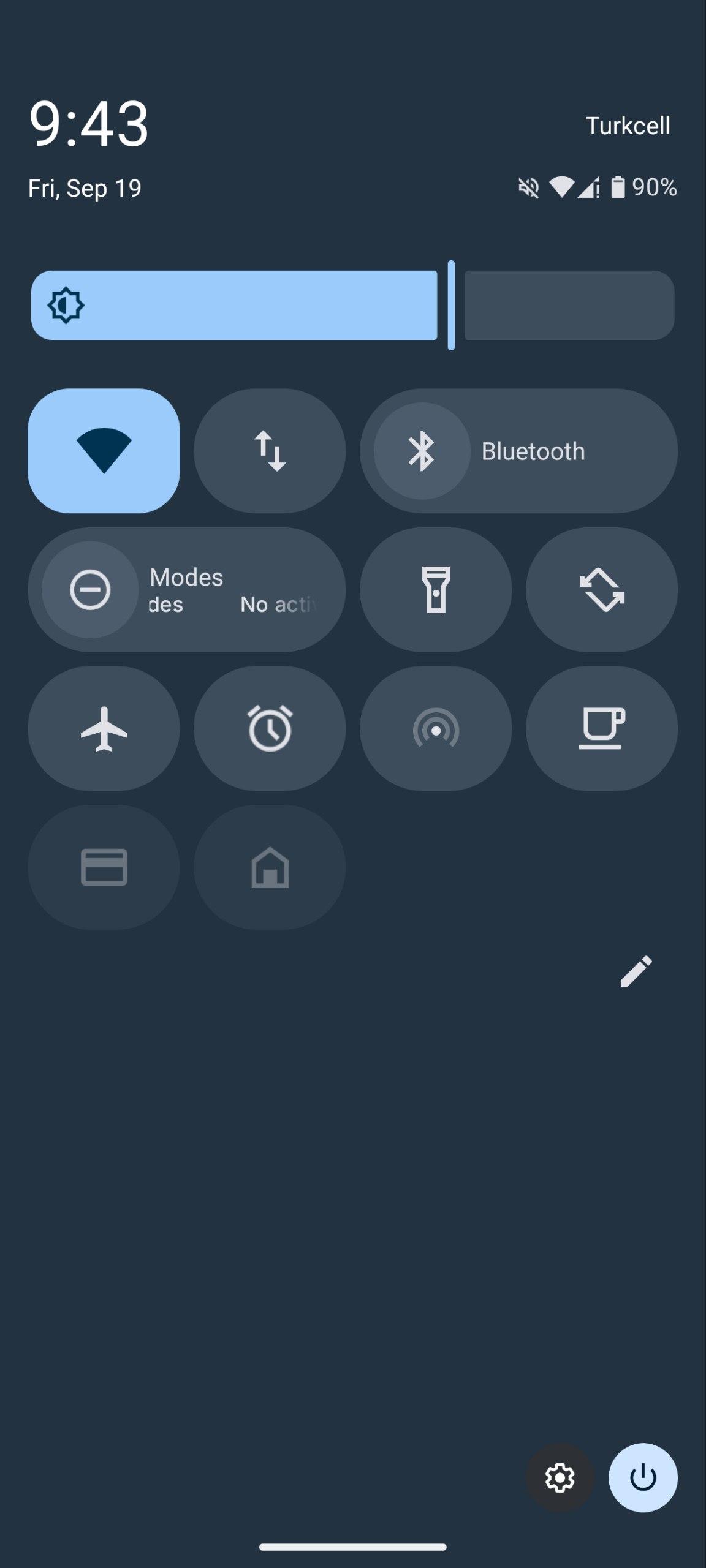Open the home controls tile
The image size is (706, 1568).
coord(270,867)
